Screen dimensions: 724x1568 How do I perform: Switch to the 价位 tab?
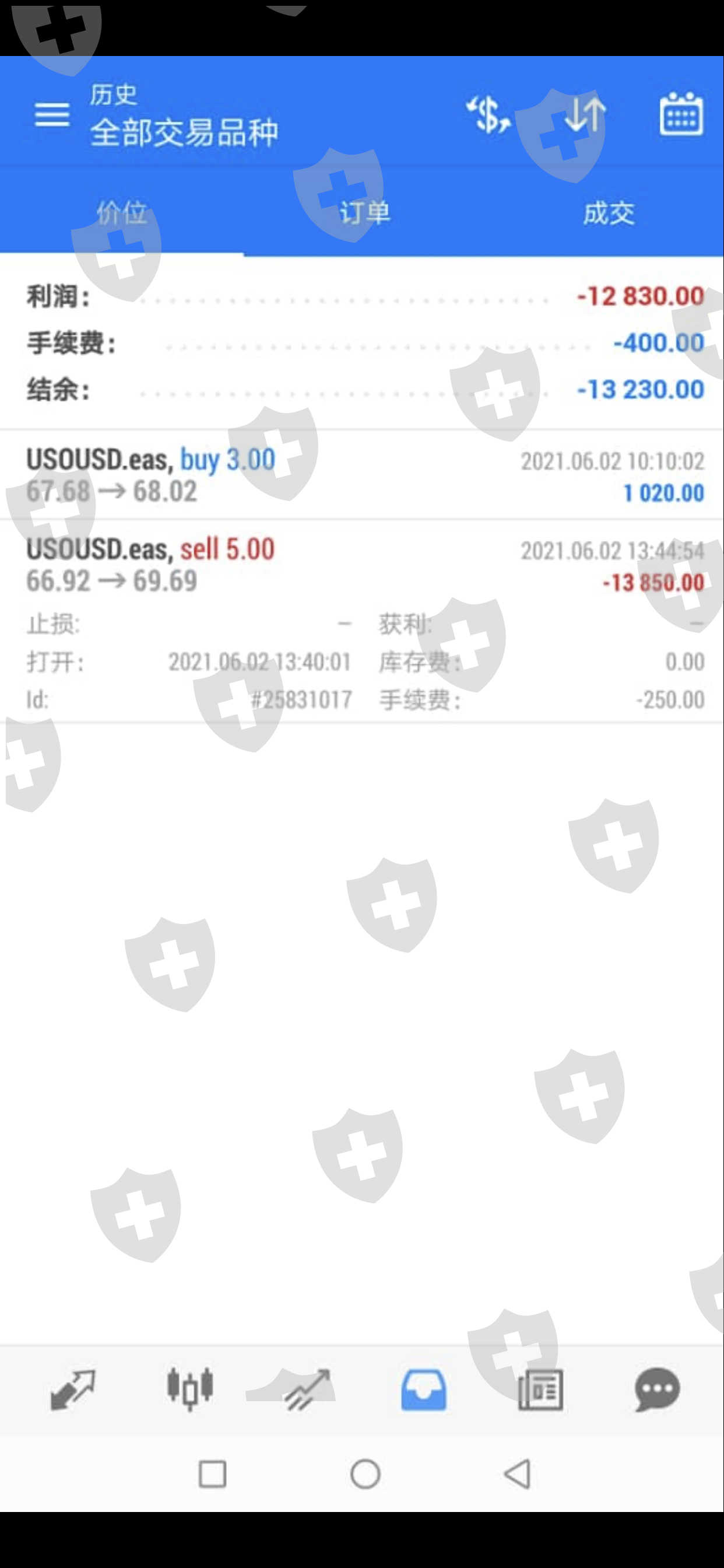pyautogui.click(x=122, y=212)
